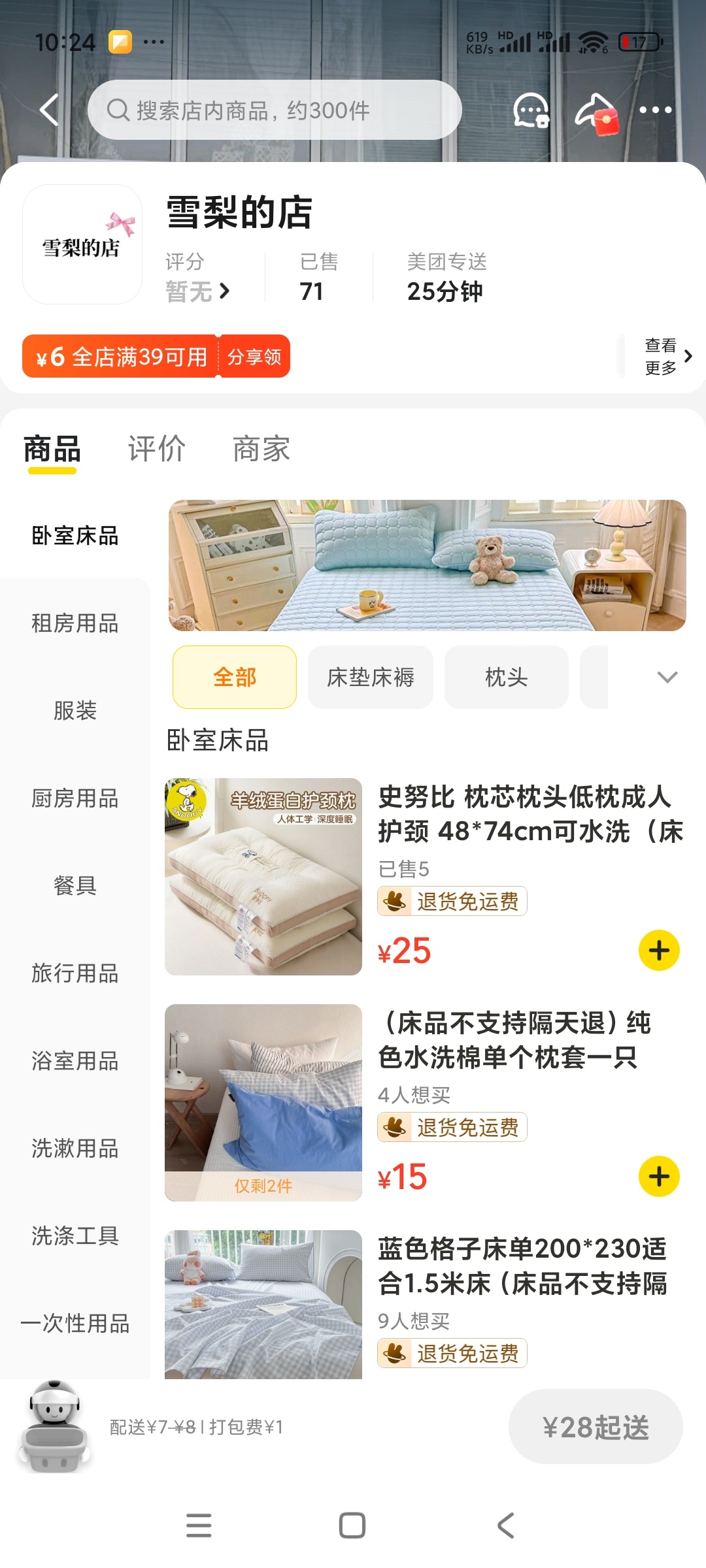Open the 蓝色格子床单 product
Viewport: 706px width, 1568px height.
click(x=522, y=1266)
